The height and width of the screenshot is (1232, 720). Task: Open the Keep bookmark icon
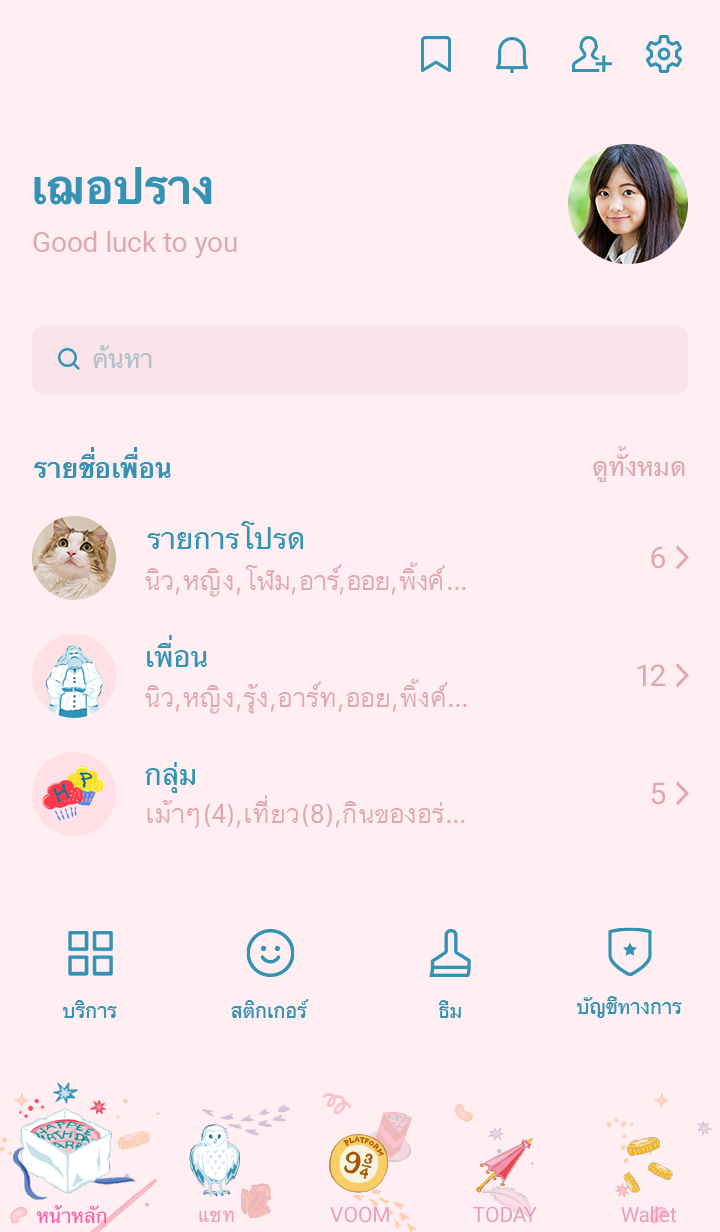[x=436, y=55]
